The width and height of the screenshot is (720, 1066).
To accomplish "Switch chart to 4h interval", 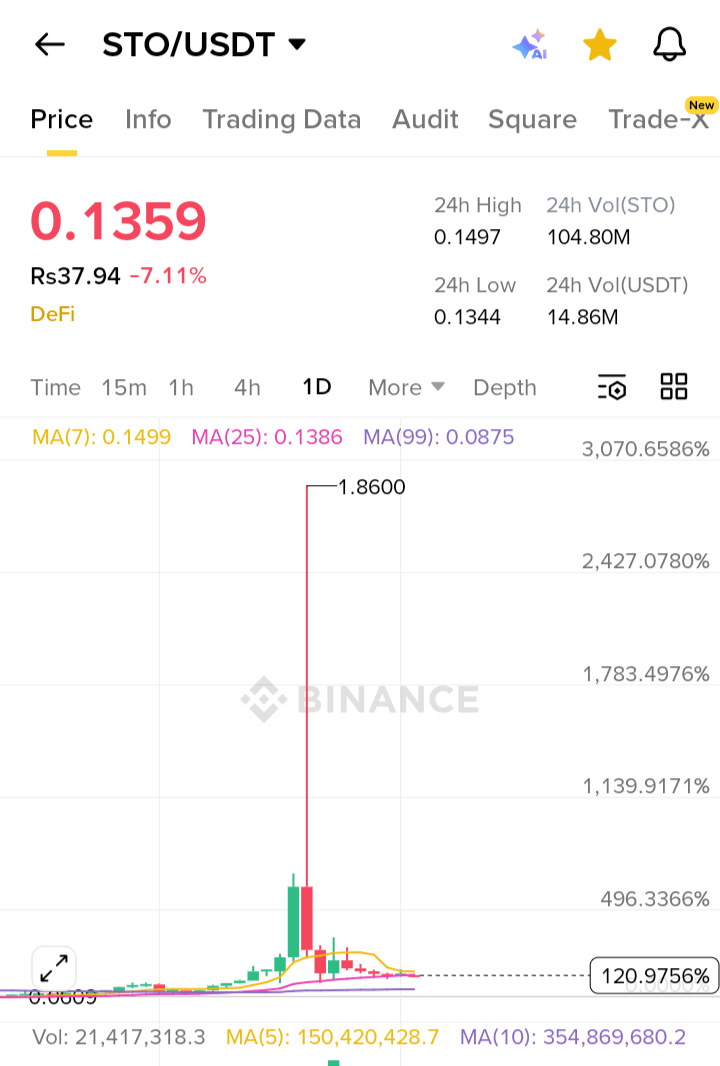I will pos(247,388).
